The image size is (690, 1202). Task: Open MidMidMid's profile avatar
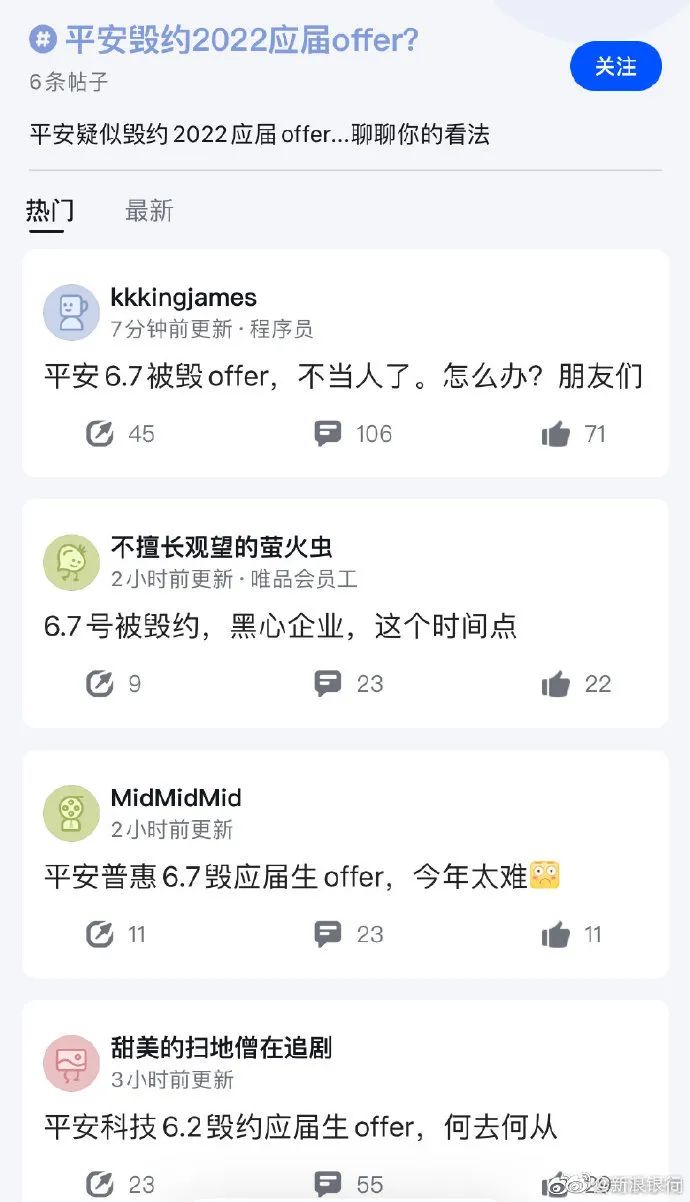(71, 813)
